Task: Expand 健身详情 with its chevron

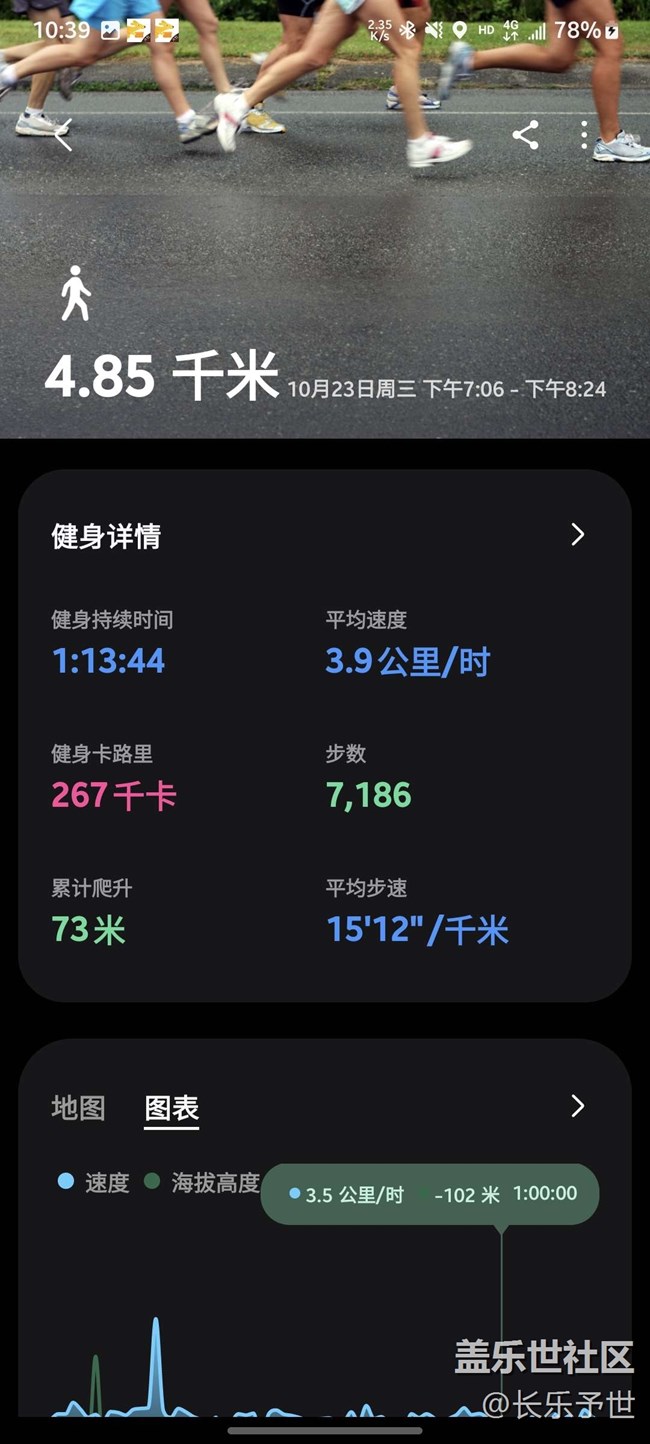Action: pyautogui.click(x=577, y=535)
